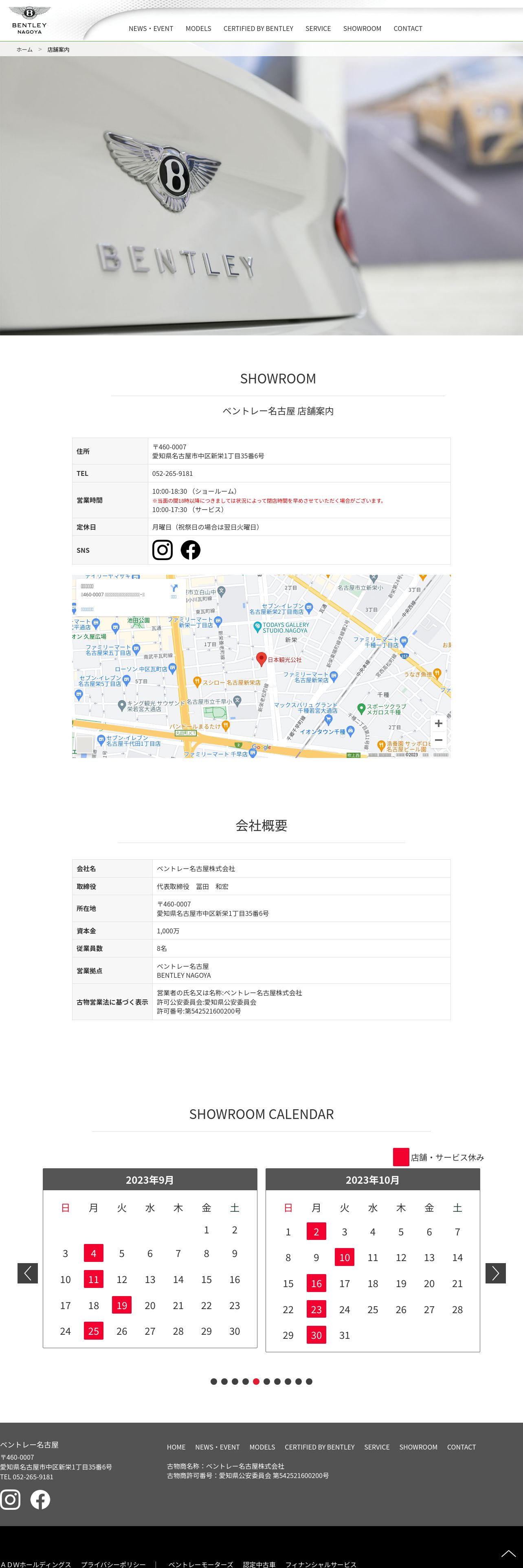Image resolution: width=523 pixels, height=1568 pixels.
Task: Open CERTIFIED BY BENTLEY in top menu
Action: pos(258,28)
